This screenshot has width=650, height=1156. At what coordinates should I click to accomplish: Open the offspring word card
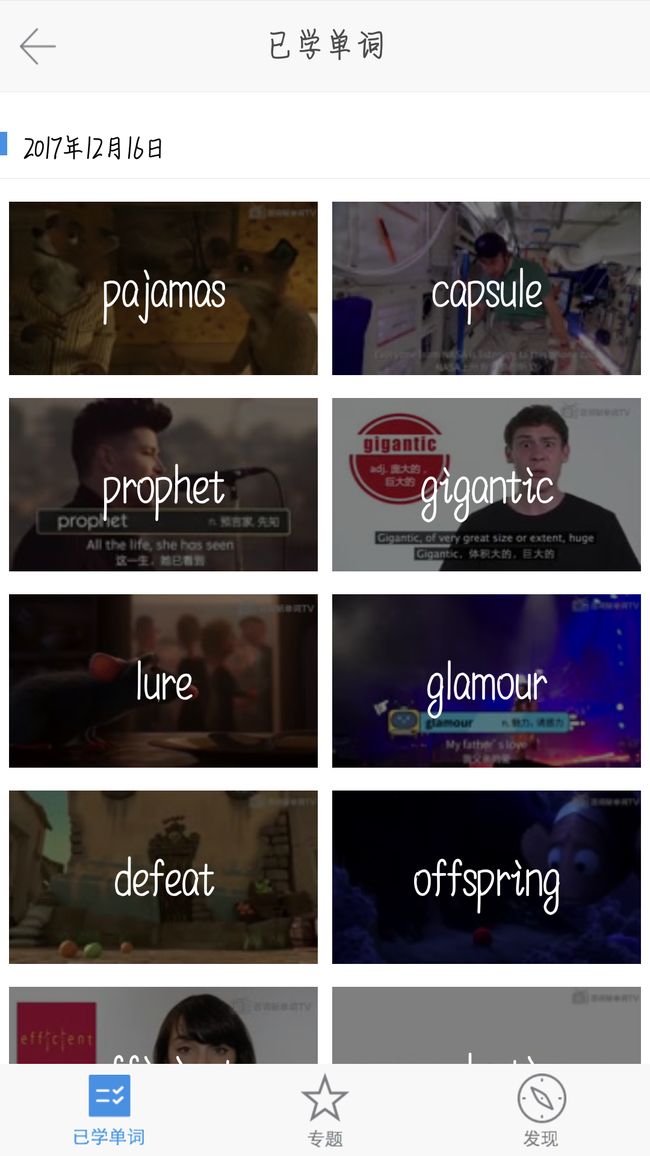pyautogui.click(x=486, y=877)
